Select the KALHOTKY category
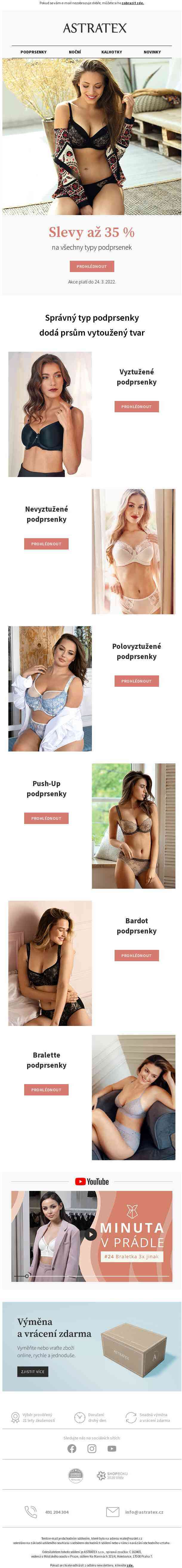182x1568 pixels. (111, 52)
